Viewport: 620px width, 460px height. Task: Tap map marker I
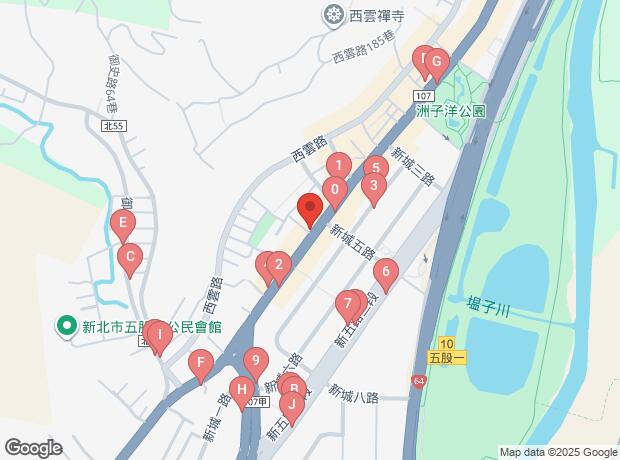(159, 333)
